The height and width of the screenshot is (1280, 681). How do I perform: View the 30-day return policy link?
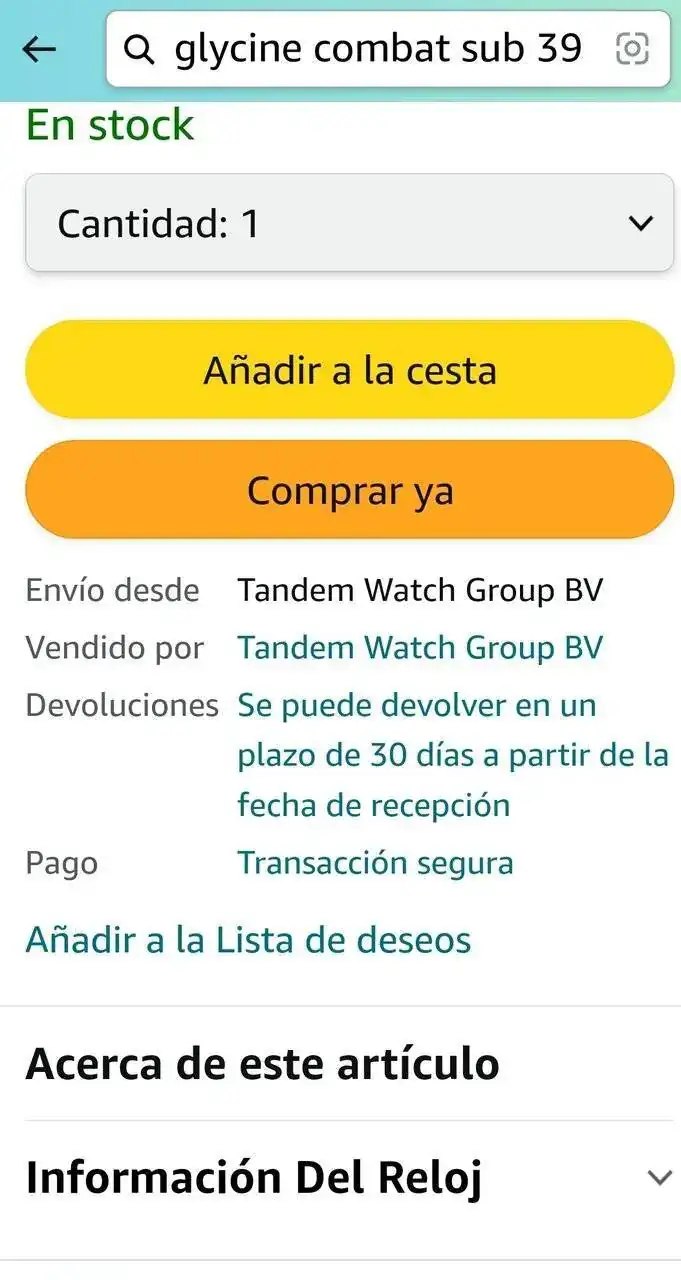pos(452,755)
